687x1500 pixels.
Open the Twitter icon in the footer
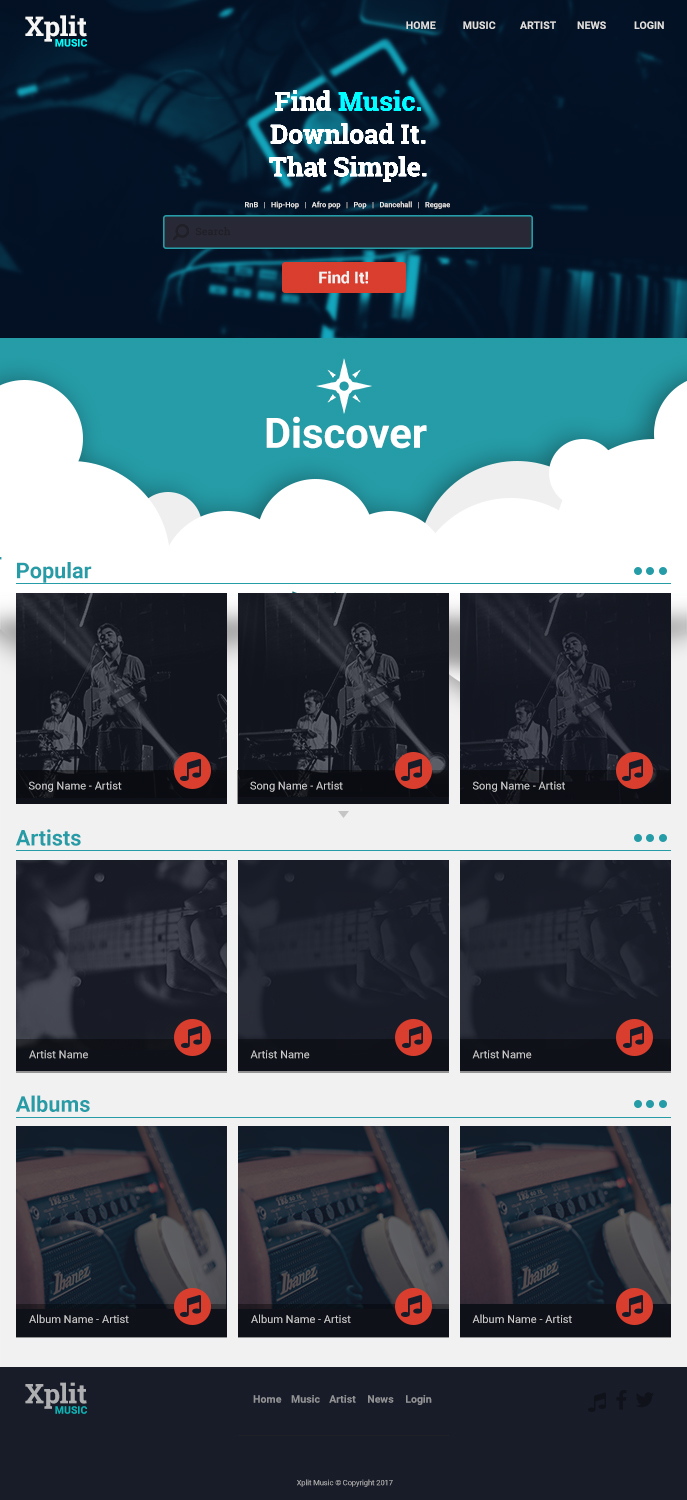coord(645,1401)
